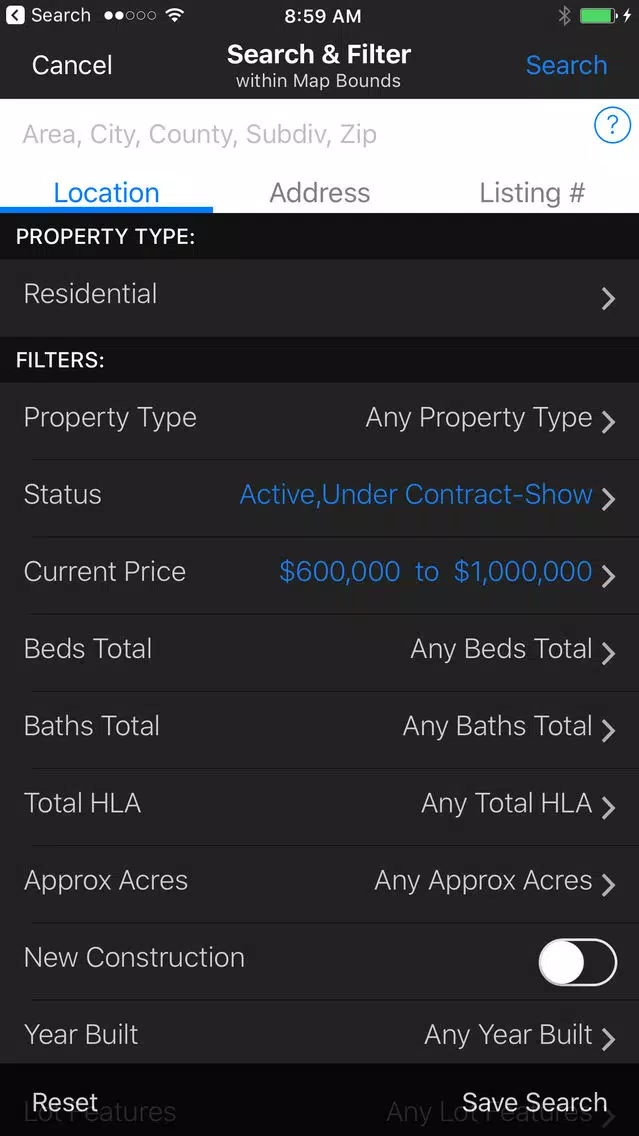Enable the New Construction switch
Viewport: 639px width, 1136px height.
[x=577, y=962]
